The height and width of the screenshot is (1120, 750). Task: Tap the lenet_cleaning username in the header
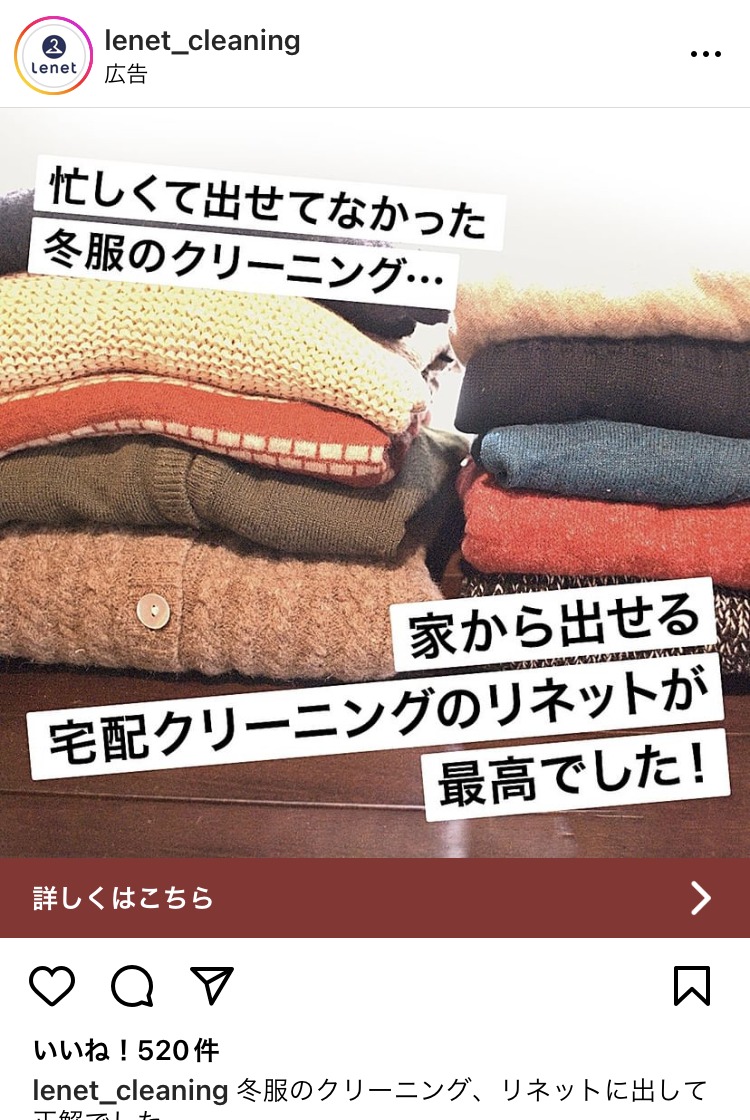(x=202, y=41)
